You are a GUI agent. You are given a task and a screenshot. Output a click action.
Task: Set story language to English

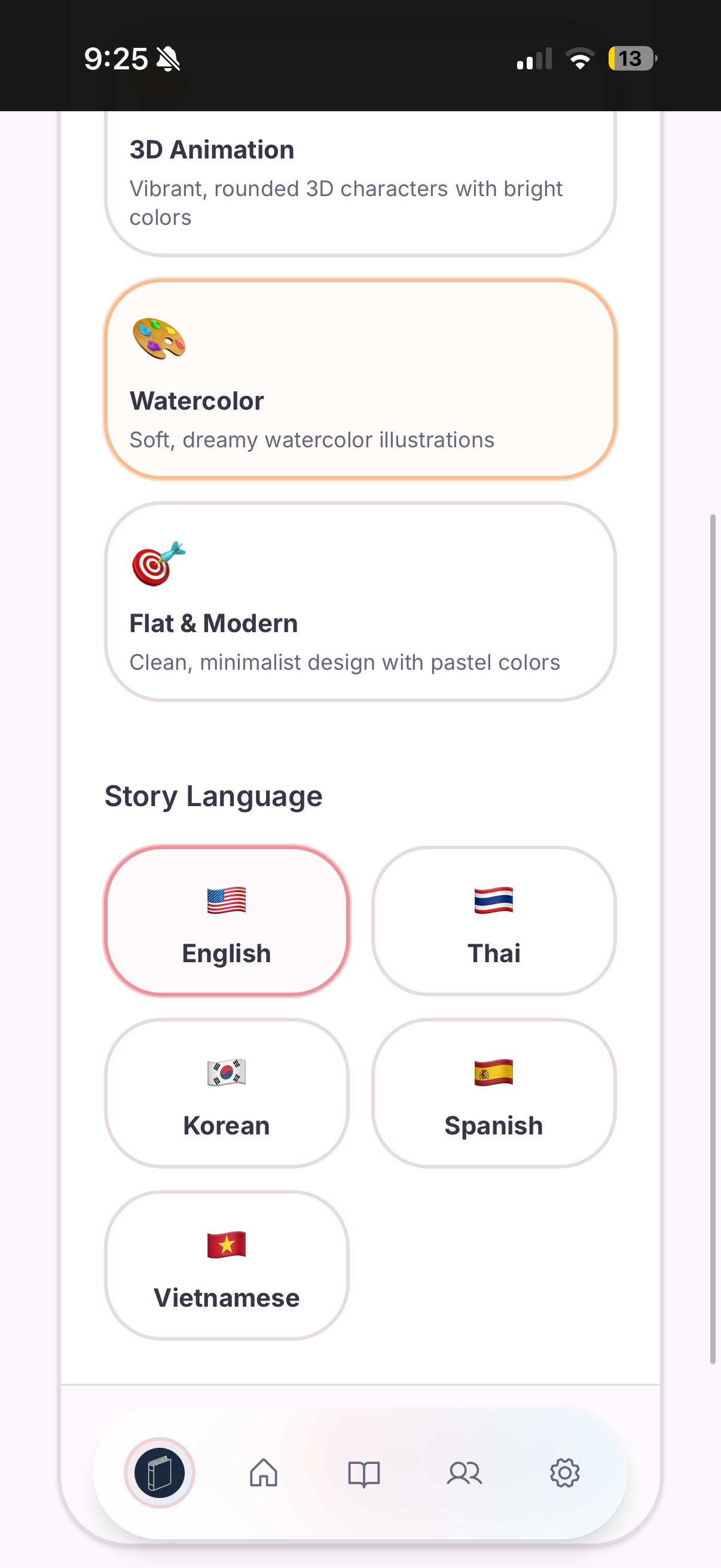227,920
